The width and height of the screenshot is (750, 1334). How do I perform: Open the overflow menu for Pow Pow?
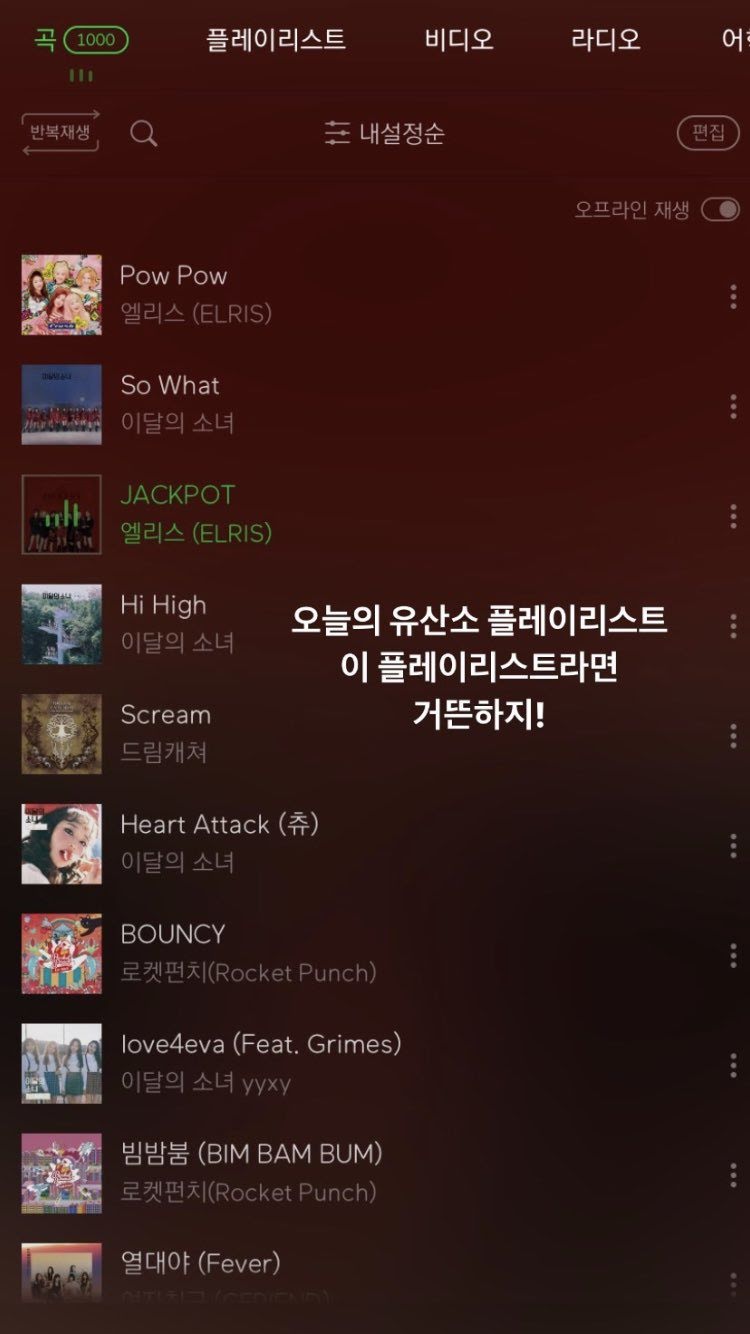pyautogui.click(x=733, y=295)
